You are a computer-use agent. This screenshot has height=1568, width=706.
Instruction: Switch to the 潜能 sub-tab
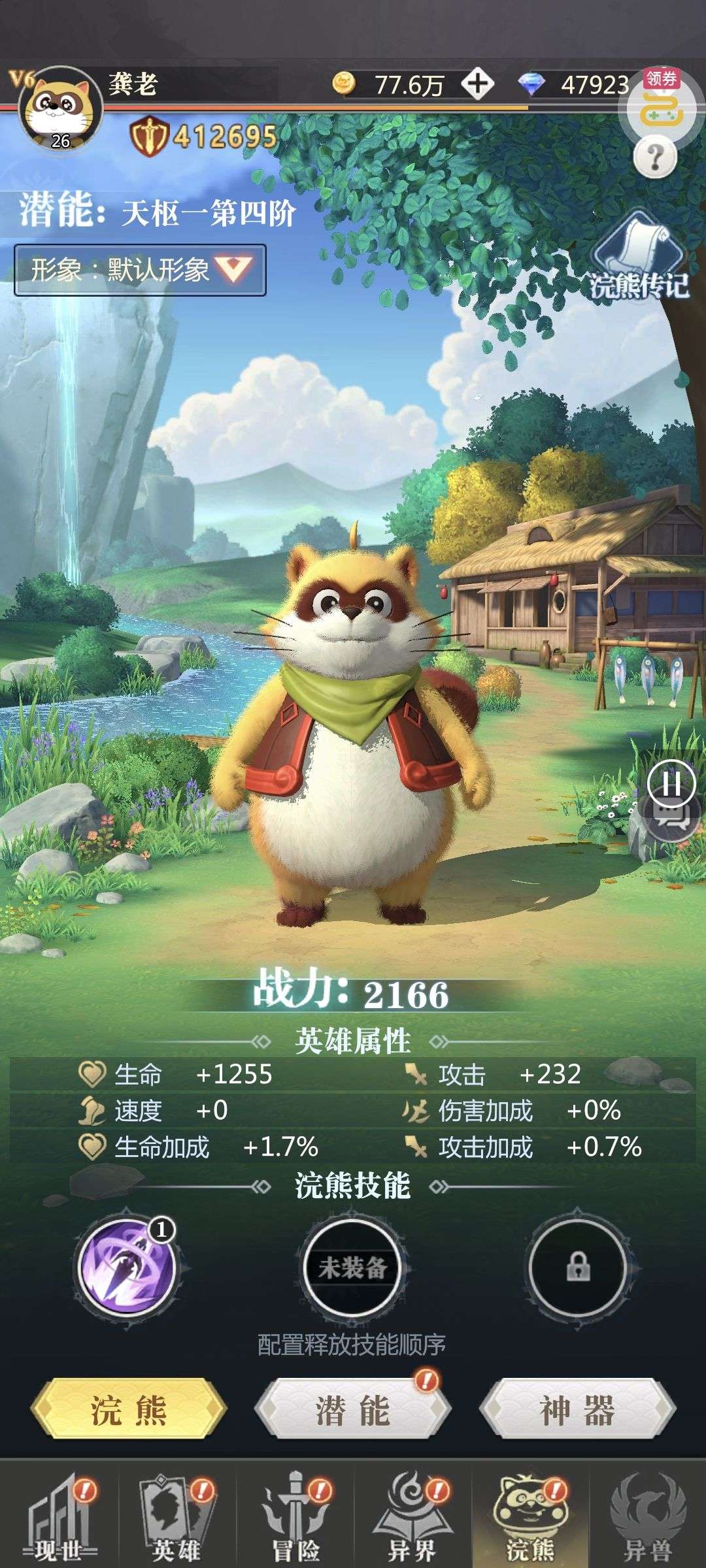pyautogui.click(x=352, y=1410)
